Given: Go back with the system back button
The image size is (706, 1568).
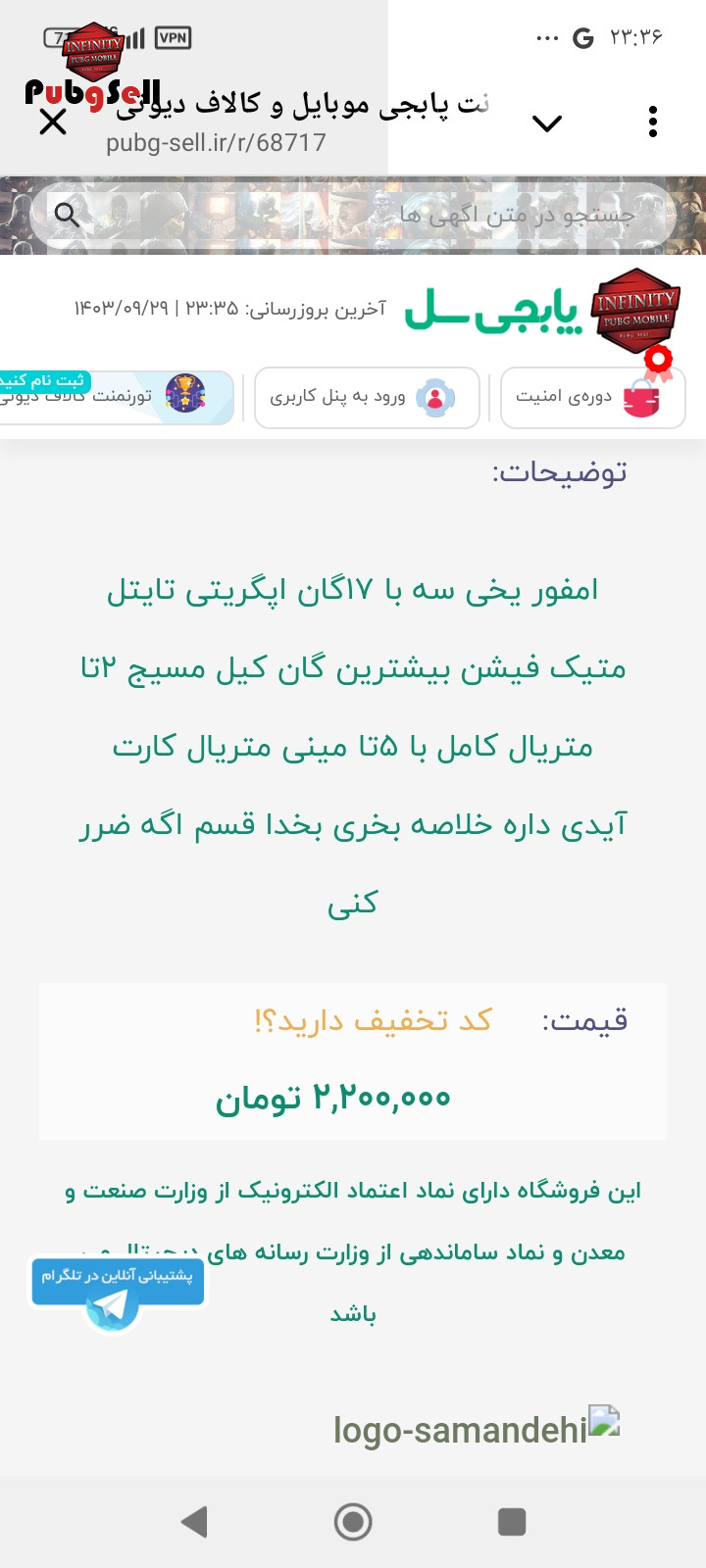Looking at the screenshot, I should click(194, 1521).
